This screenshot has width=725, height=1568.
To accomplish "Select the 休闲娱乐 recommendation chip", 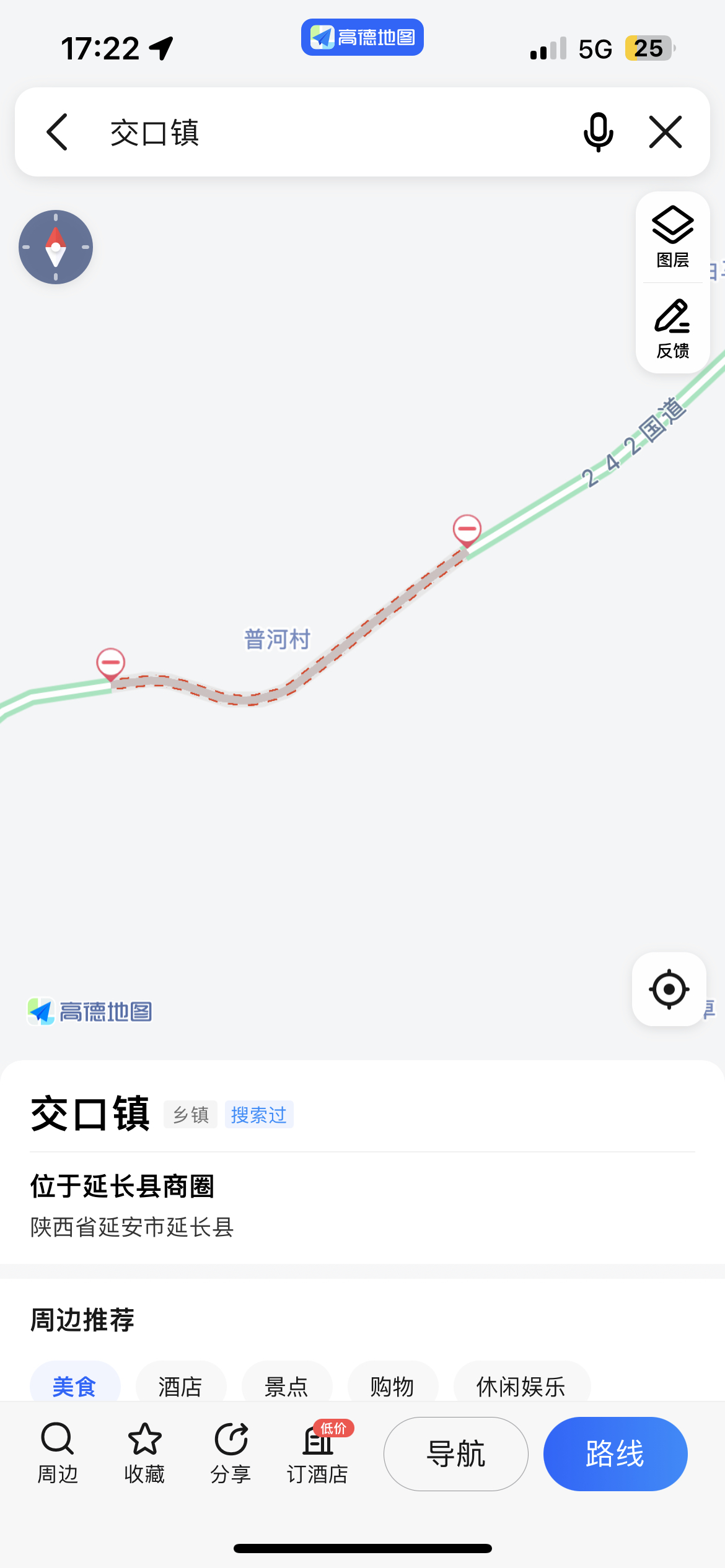I will [x=521, y=1385].
